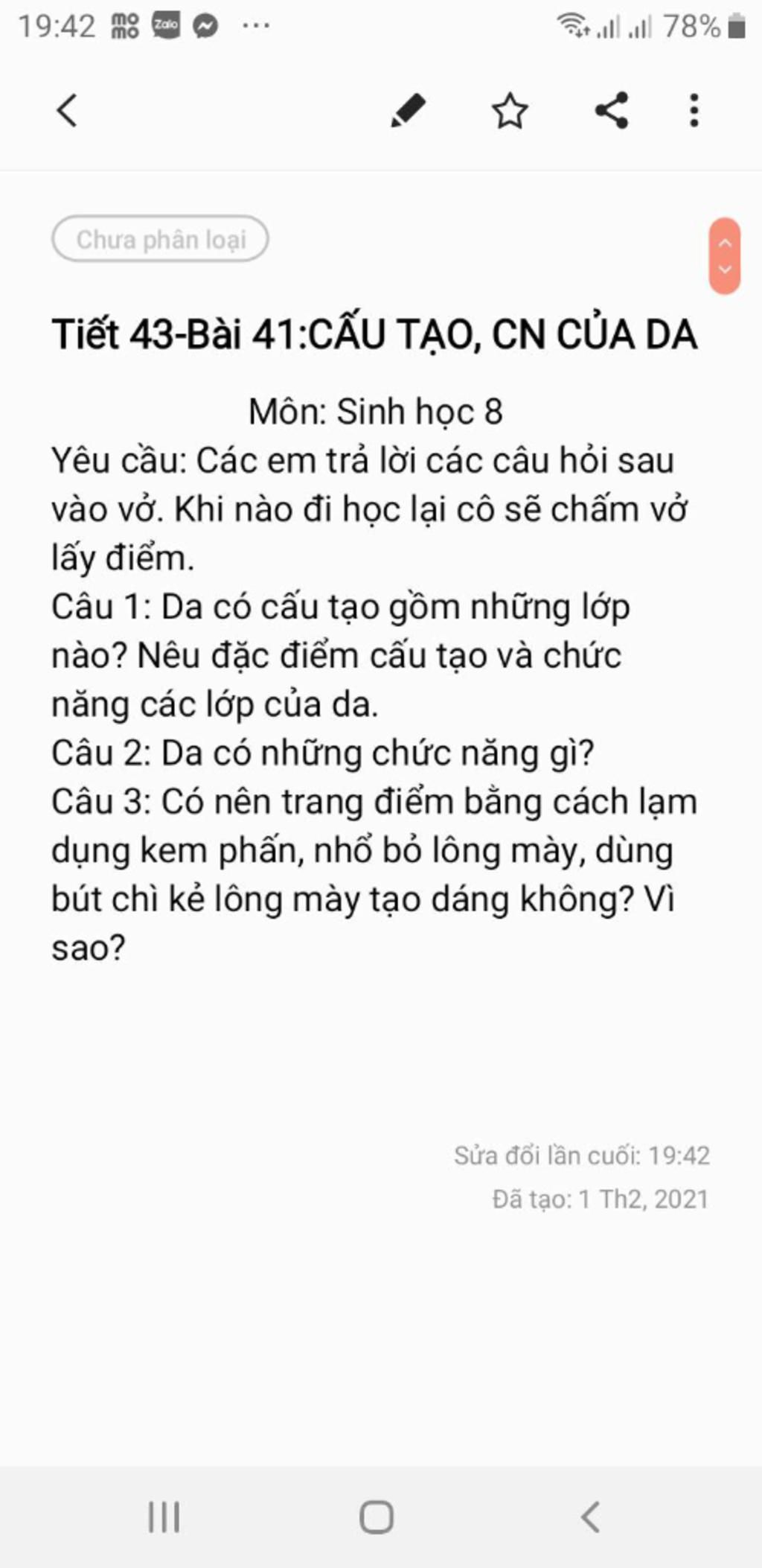Mark this note as a favorite
The width and height of the screenshot is (762, 1568).
click(510, 111)
